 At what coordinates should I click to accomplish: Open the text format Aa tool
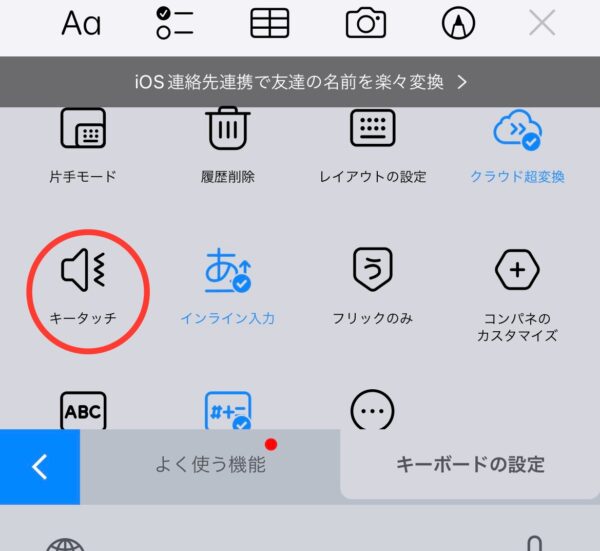(x=81, y=23)
